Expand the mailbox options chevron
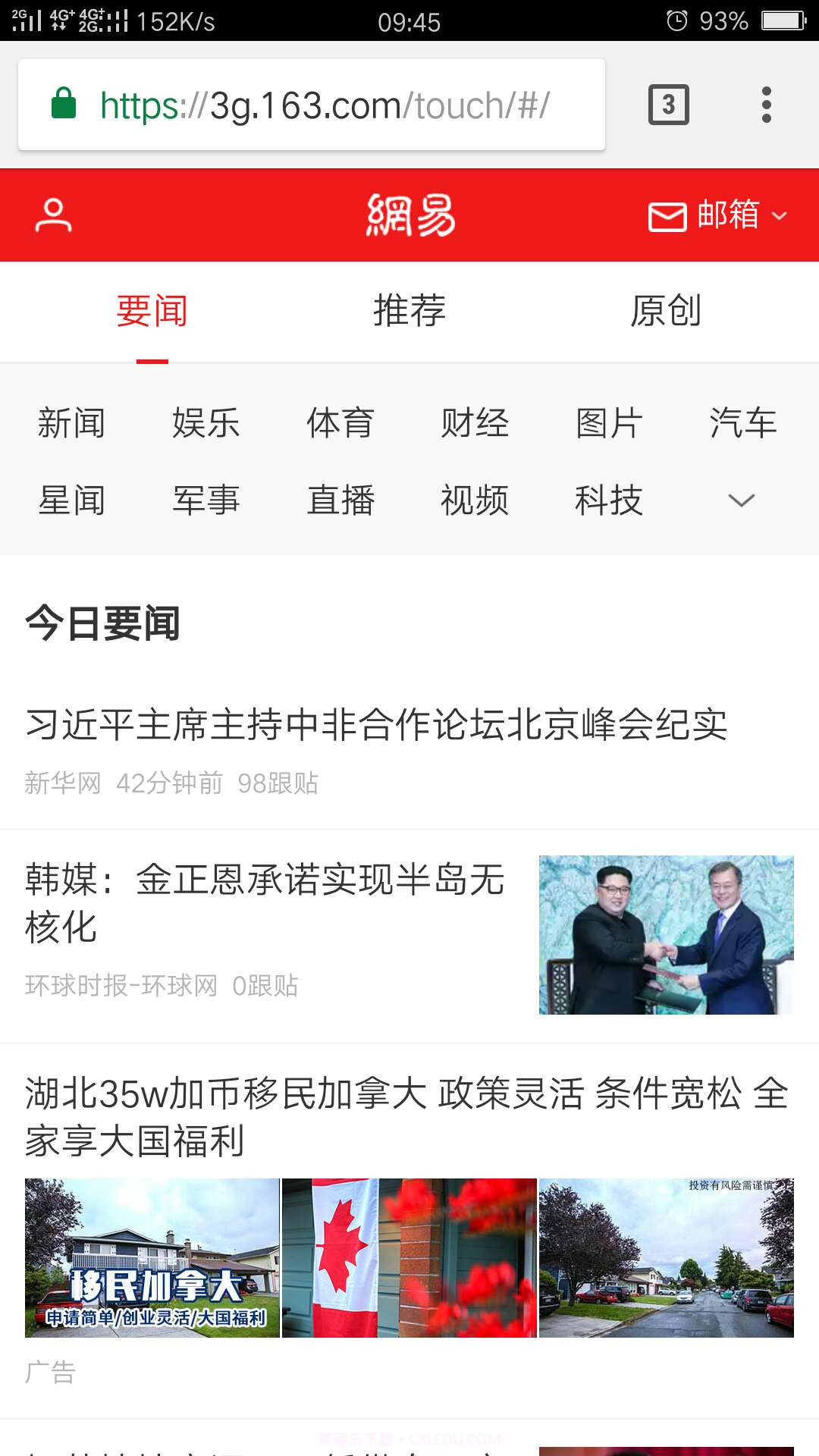The height and width of the screenshot is (1456, 819). (780, 218)
